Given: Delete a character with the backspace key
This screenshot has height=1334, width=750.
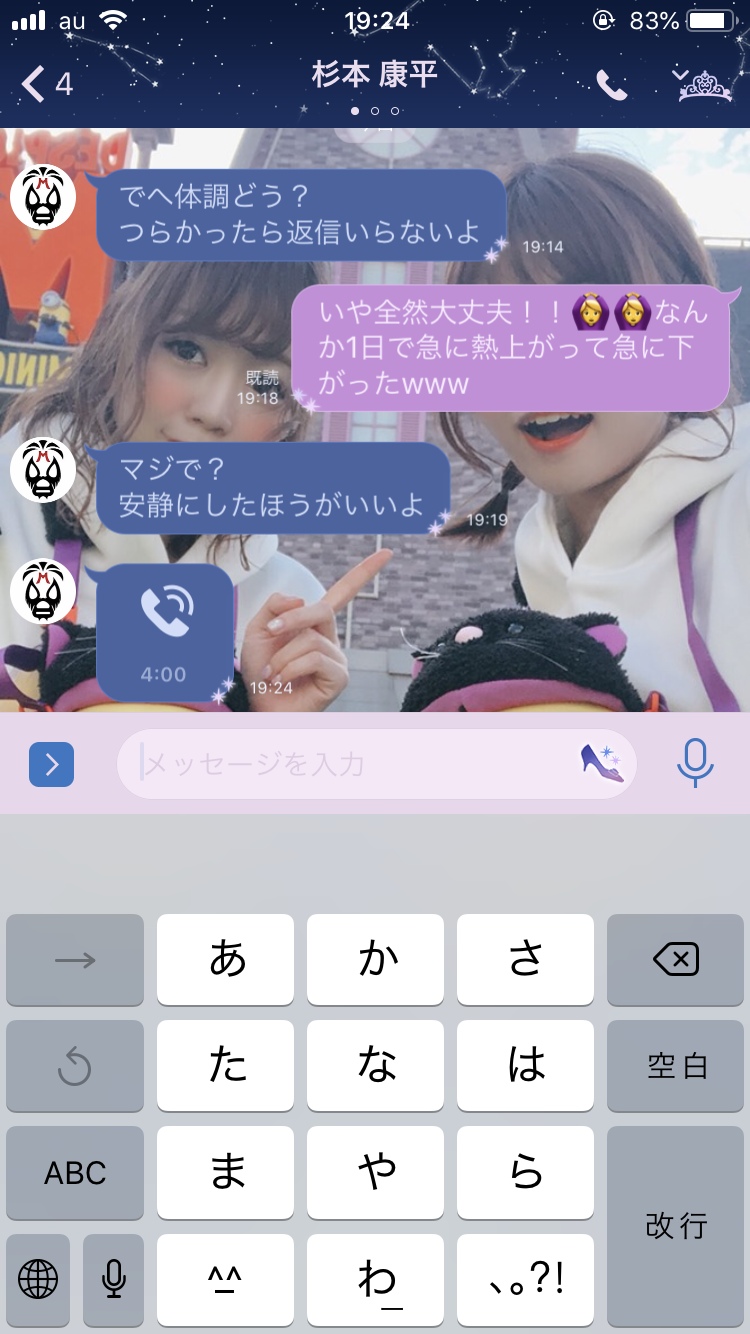Looking at the screenshot, I should coord(675,960).
